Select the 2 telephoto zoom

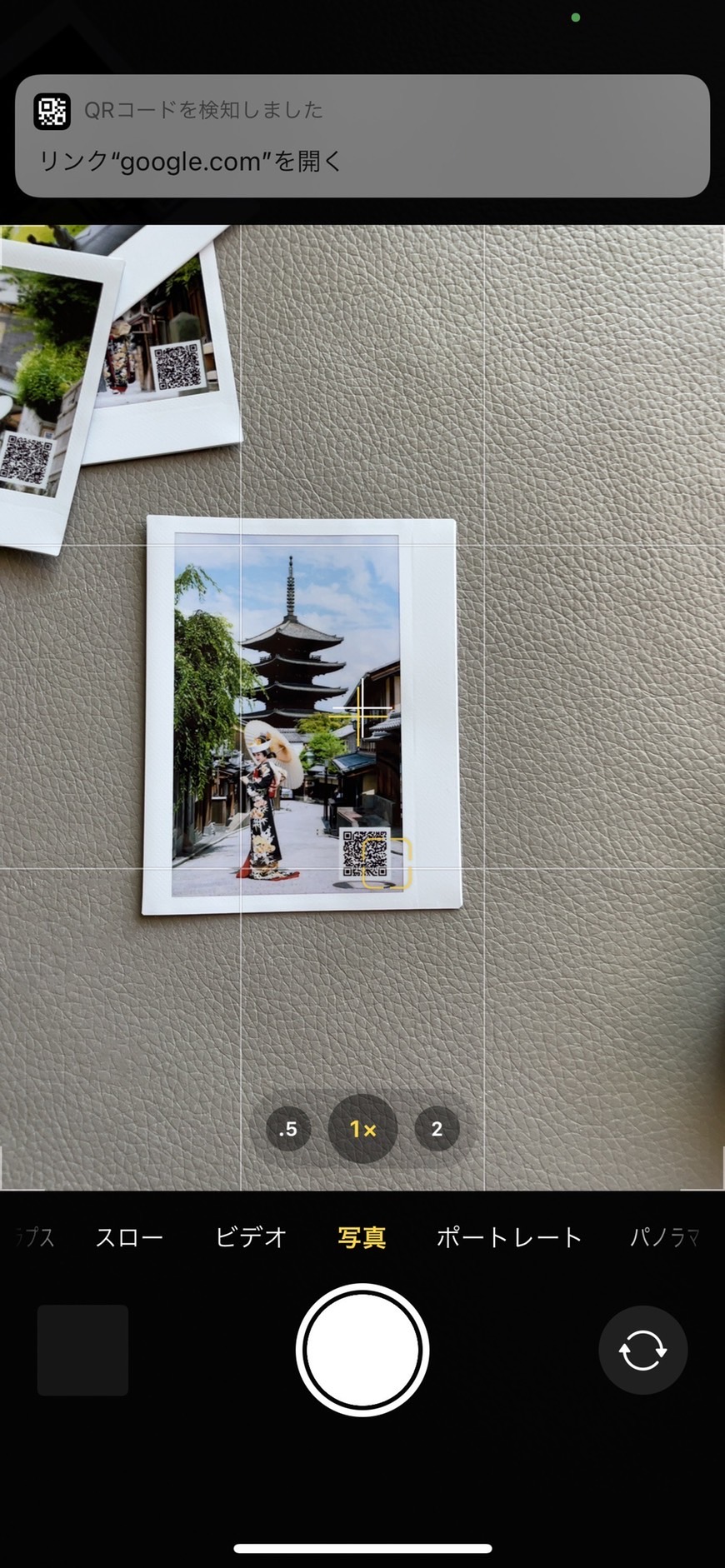point(437,1129)
